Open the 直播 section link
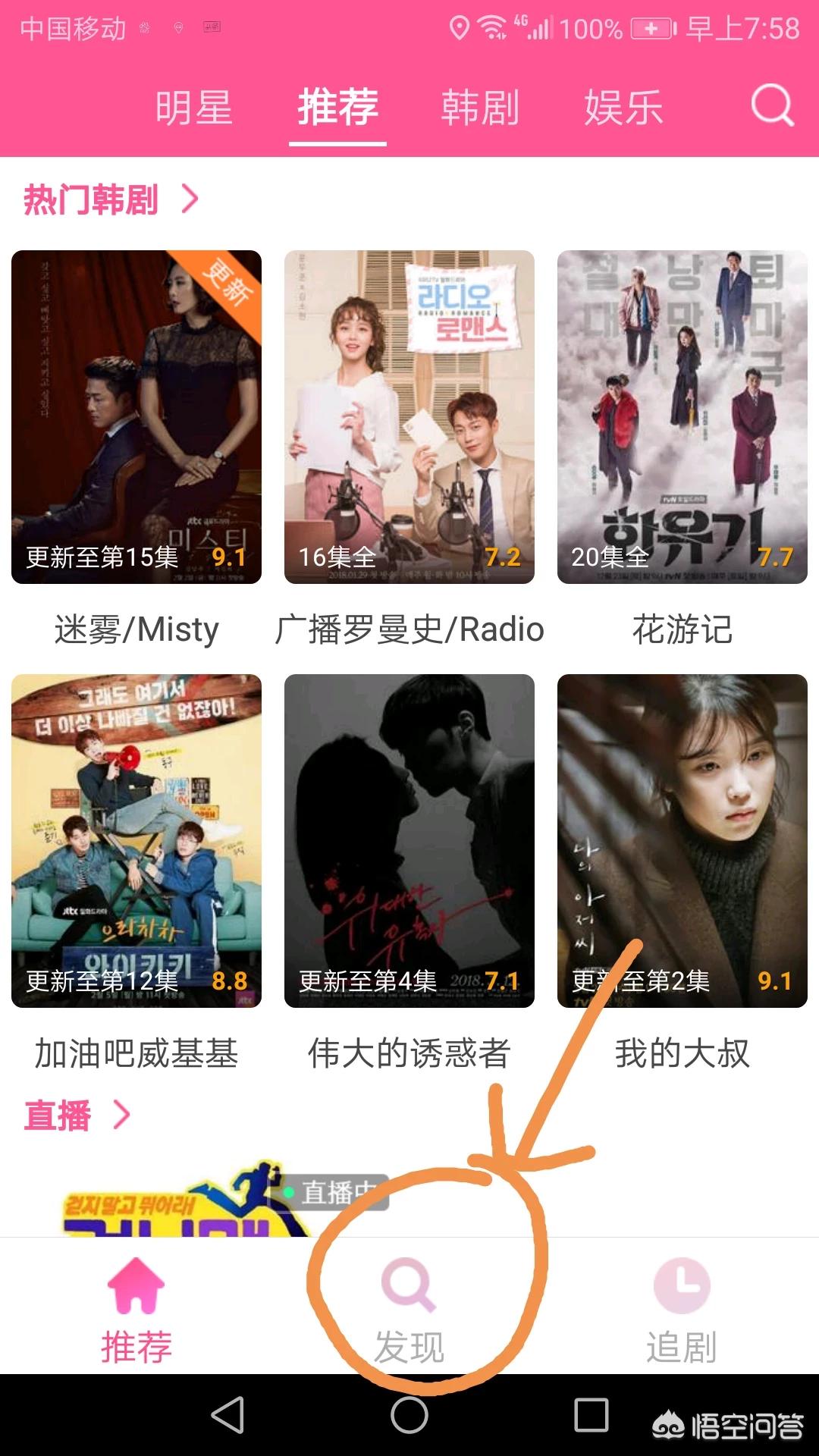The height and width of the screenshot is (1456, 819). click(x=77, y=1116)
